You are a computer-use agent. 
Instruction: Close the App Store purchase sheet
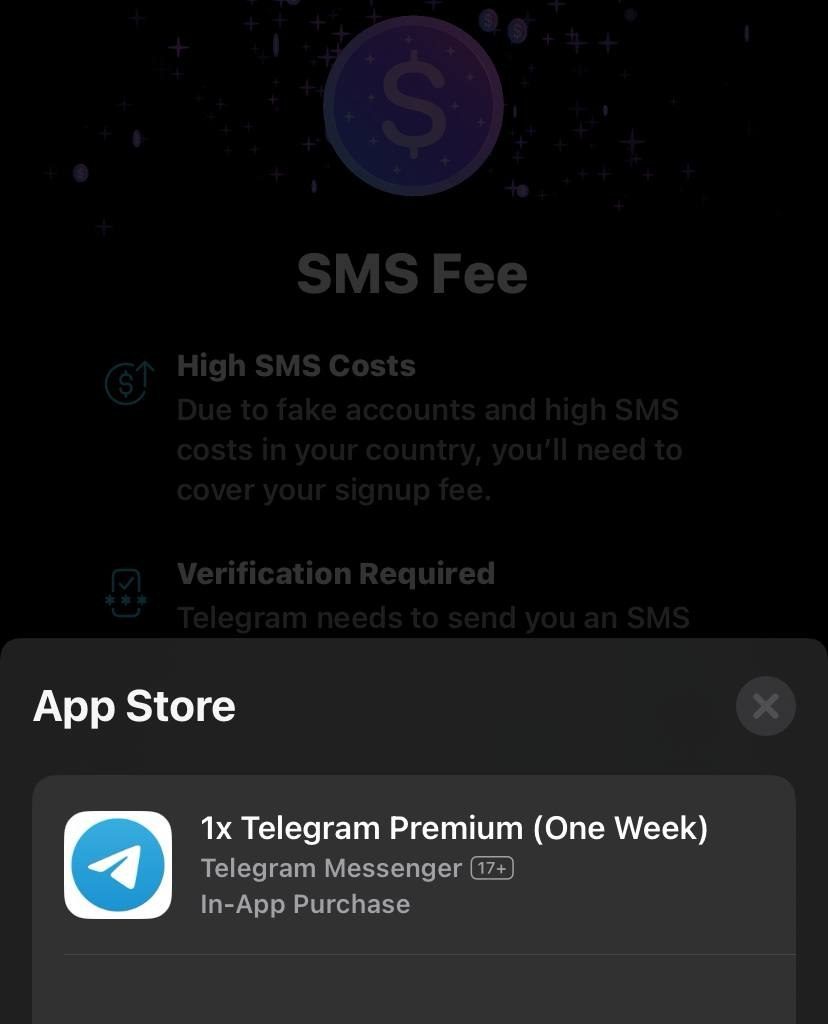tap(765, 707)
